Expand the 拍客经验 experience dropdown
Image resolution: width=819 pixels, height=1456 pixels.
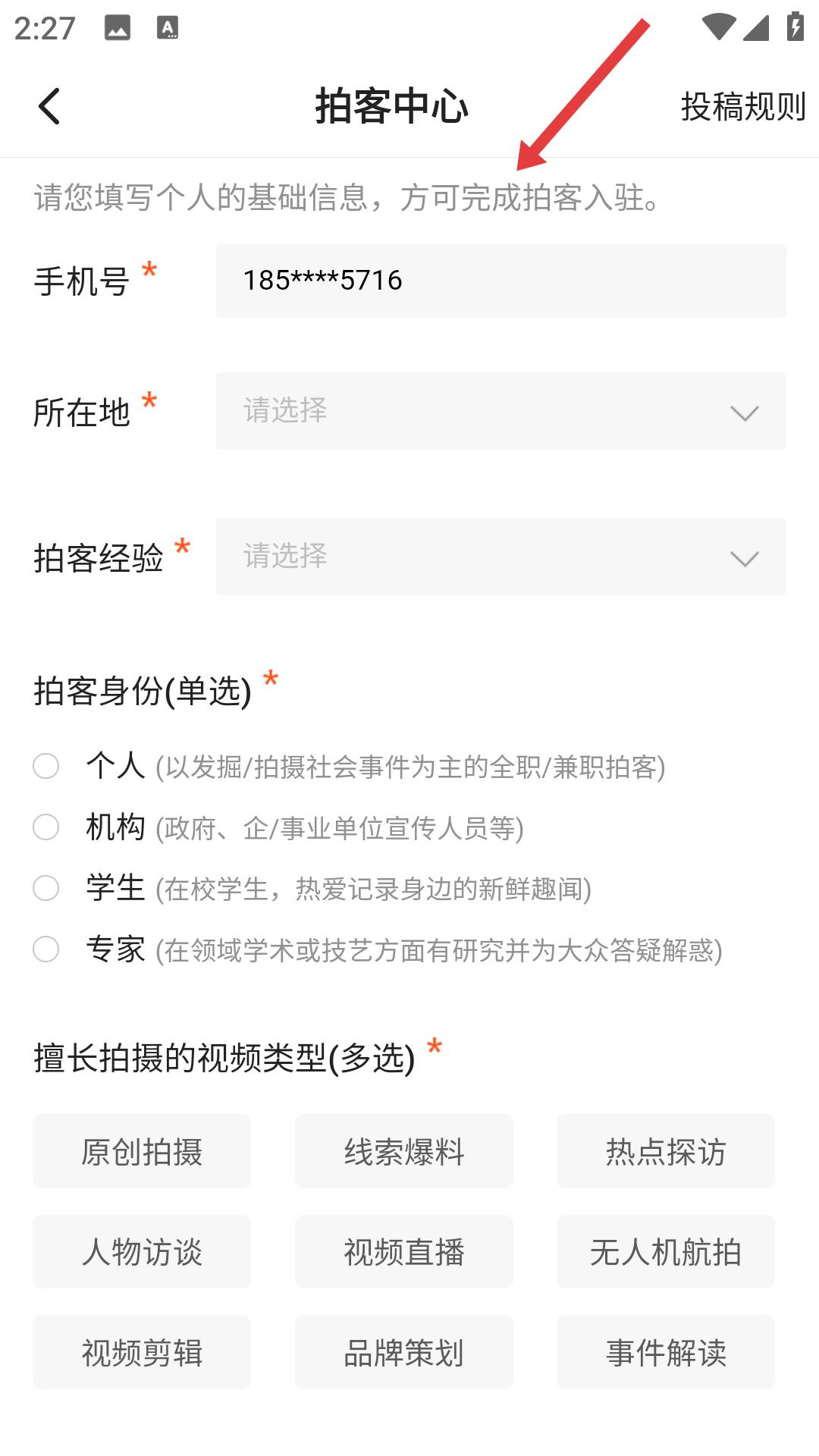[x=500, y=557]
